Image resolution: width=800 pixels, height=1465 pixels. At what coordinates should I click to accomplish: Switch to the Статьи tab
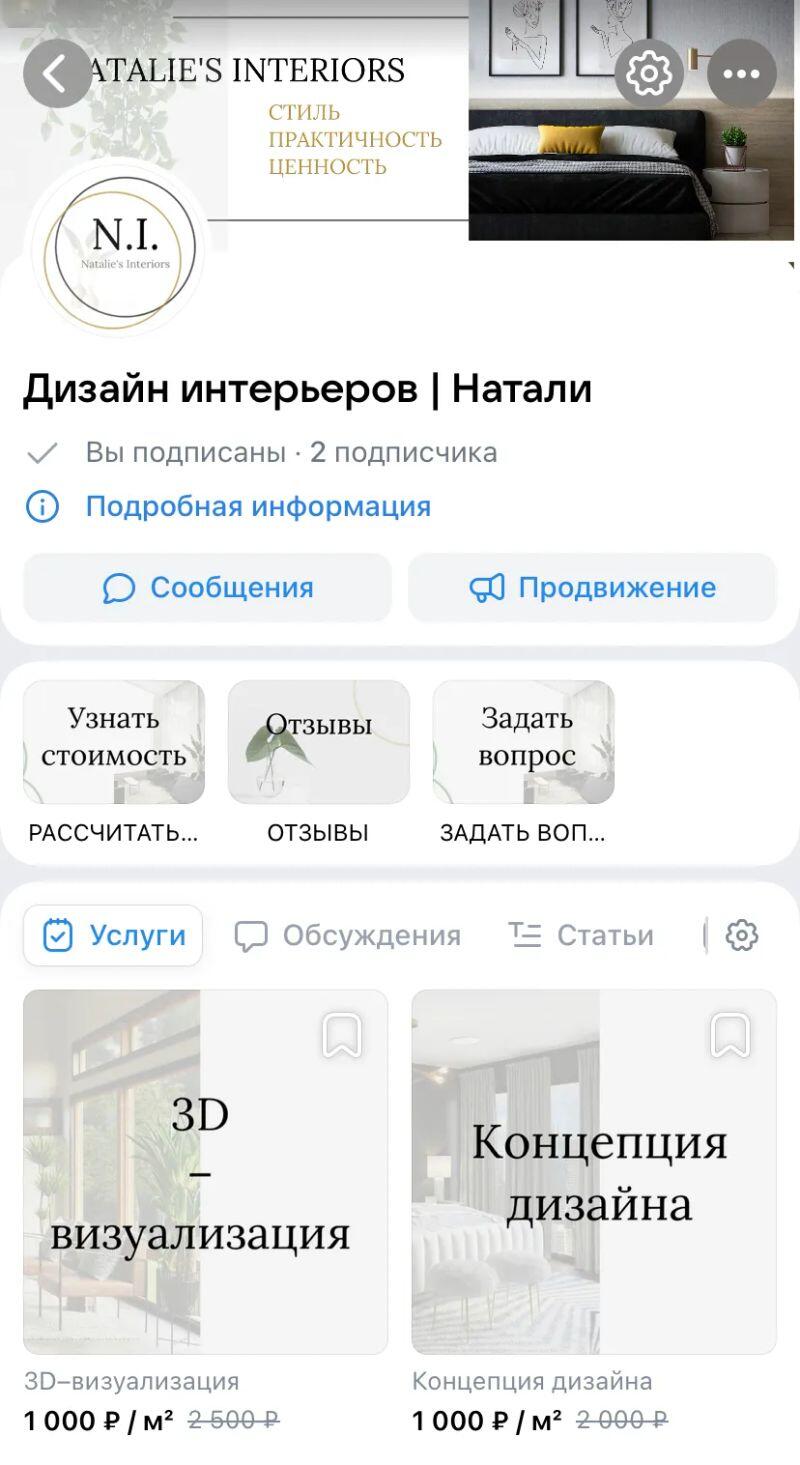tap(580, 935)
